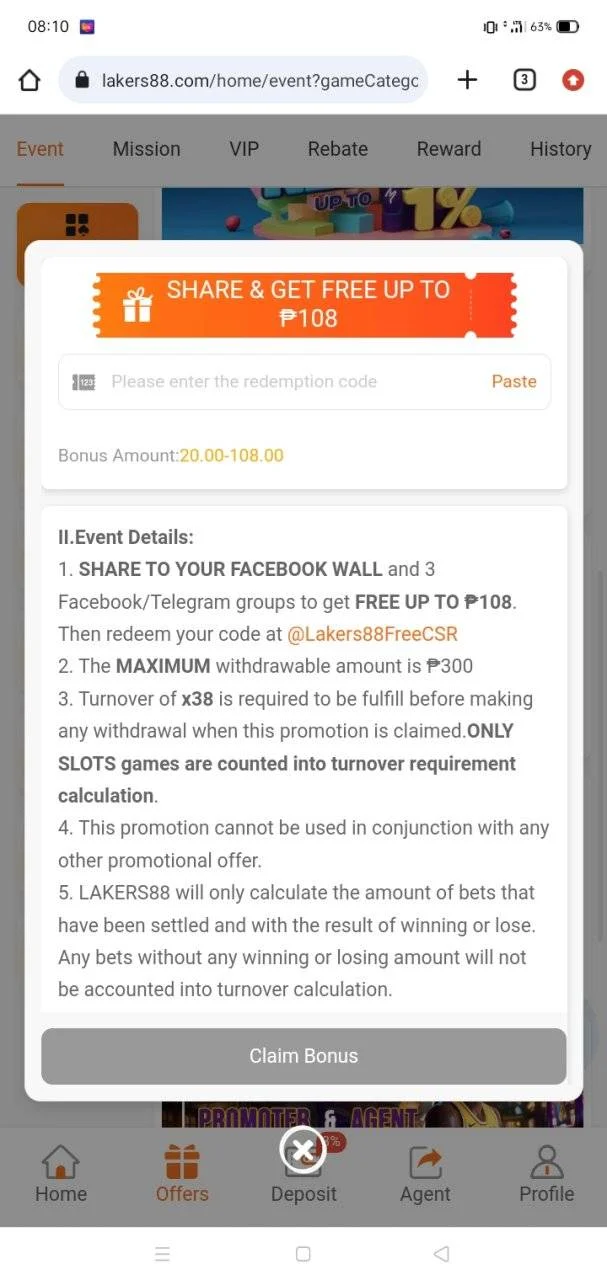Open the browser update menu icon
Screen dimensions: 607x1280
pyautogui.click(x=573, y=81)
